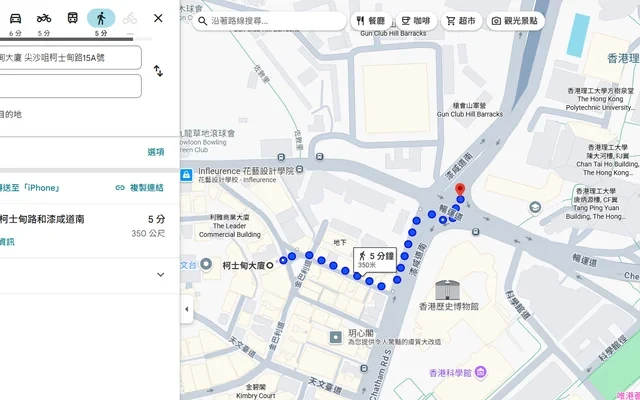Screen dimensions: 640x400
Task: Swap the start and destination points
Action: point(158,71)
